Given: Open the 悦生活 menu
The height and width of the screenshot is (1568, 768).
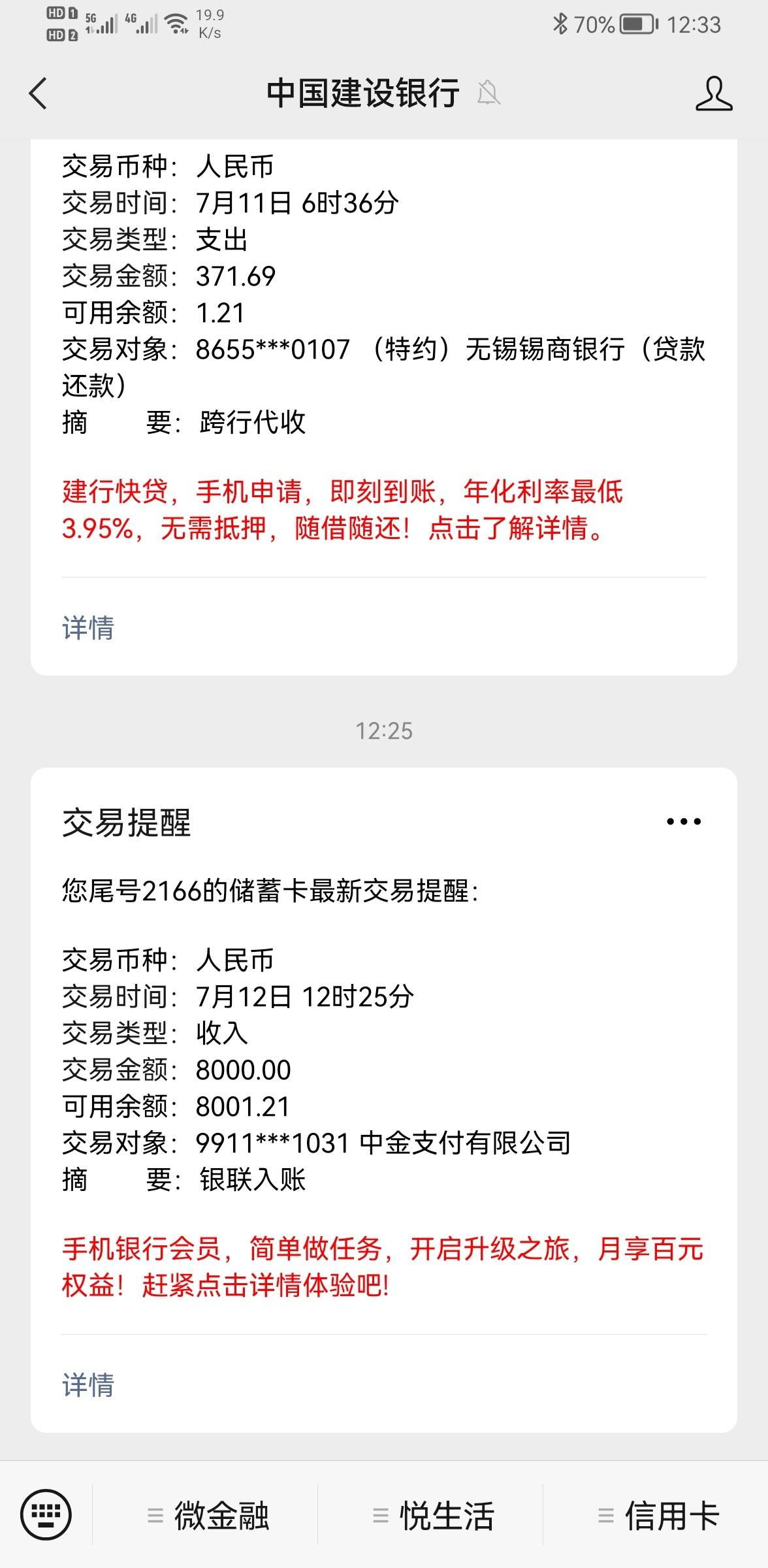Looking at the screenshot, I should (x=434, y=1515).
